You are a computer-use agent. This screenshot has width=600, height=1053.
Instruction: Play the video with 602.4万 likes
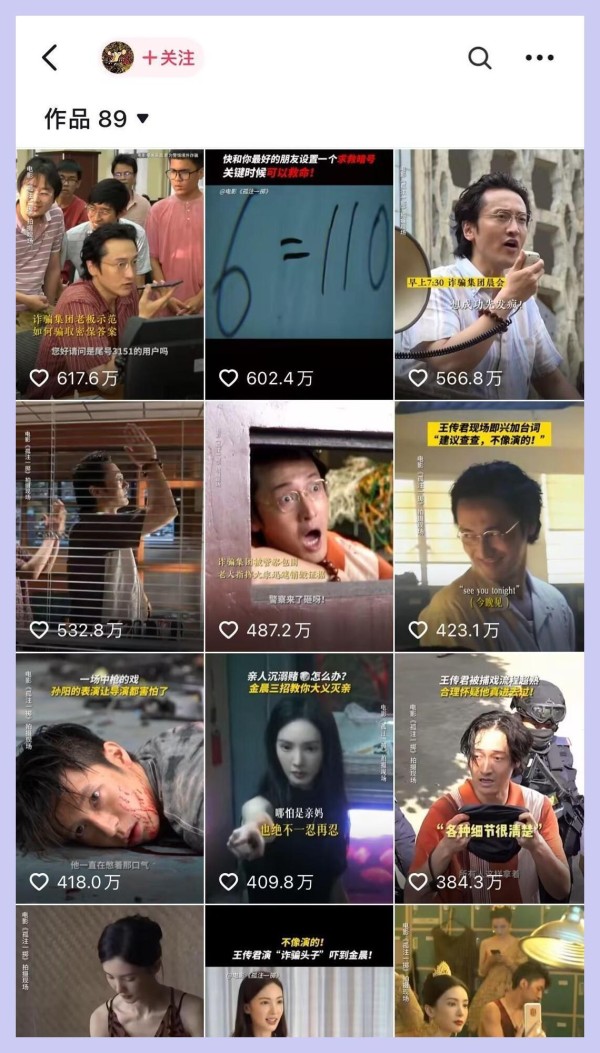[299, 273]
